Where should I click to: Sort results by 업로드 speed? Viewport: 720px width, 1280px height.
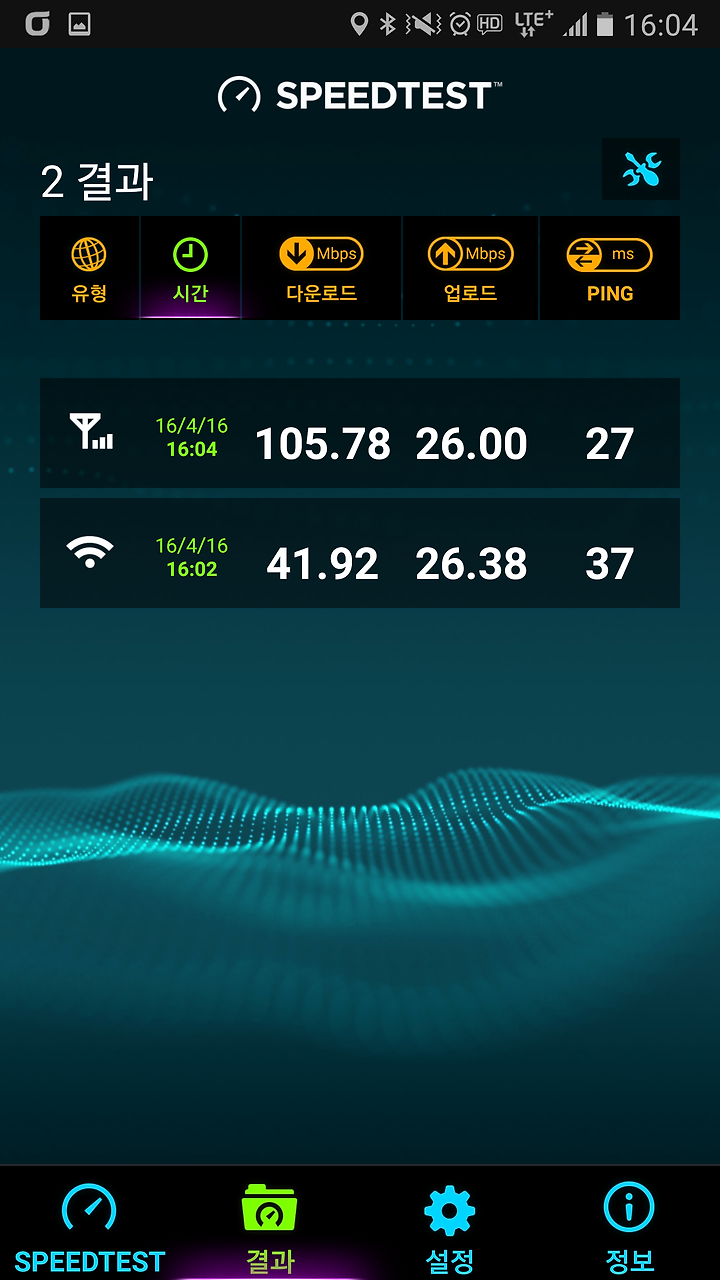click(470, 268)
